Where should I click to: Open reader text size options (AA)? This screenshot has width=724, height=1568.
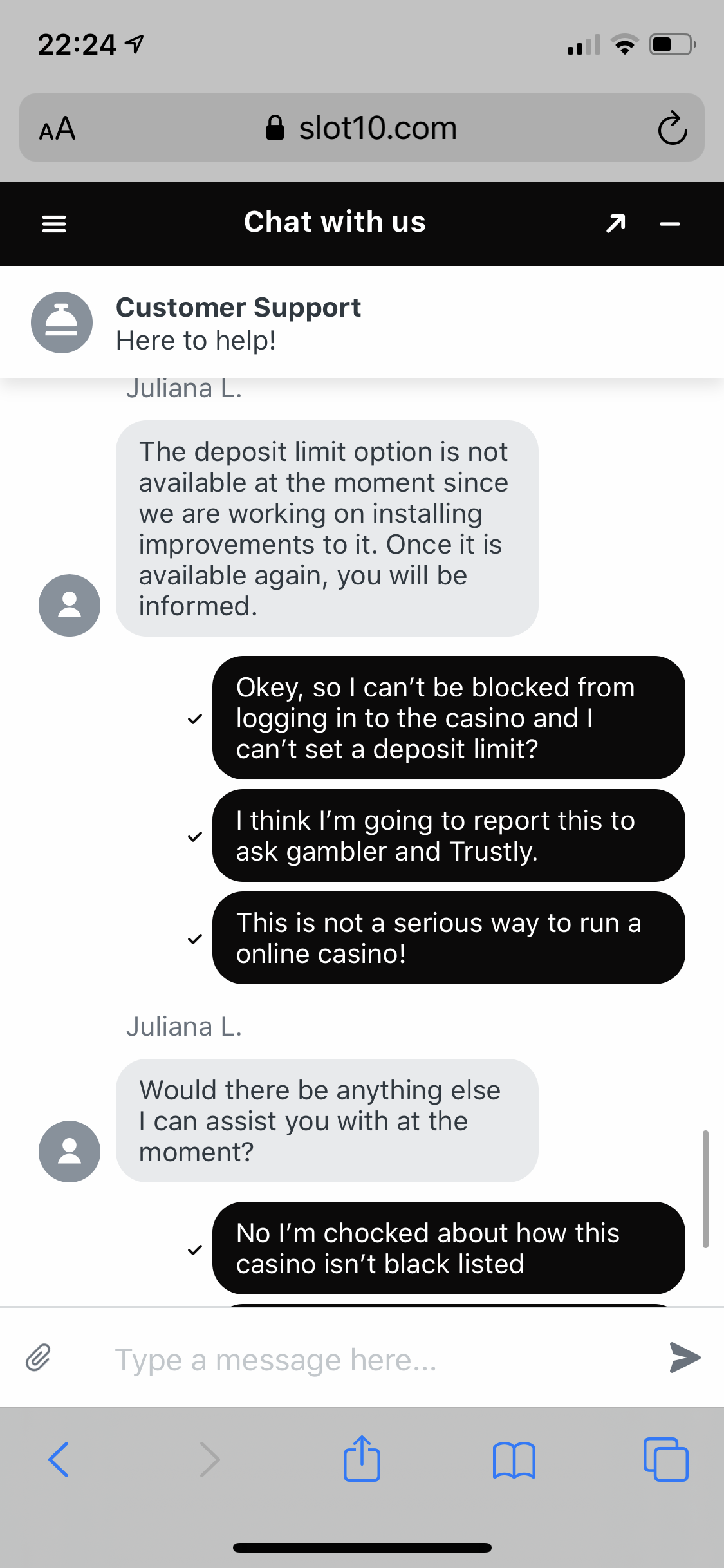tap(57, 128)
